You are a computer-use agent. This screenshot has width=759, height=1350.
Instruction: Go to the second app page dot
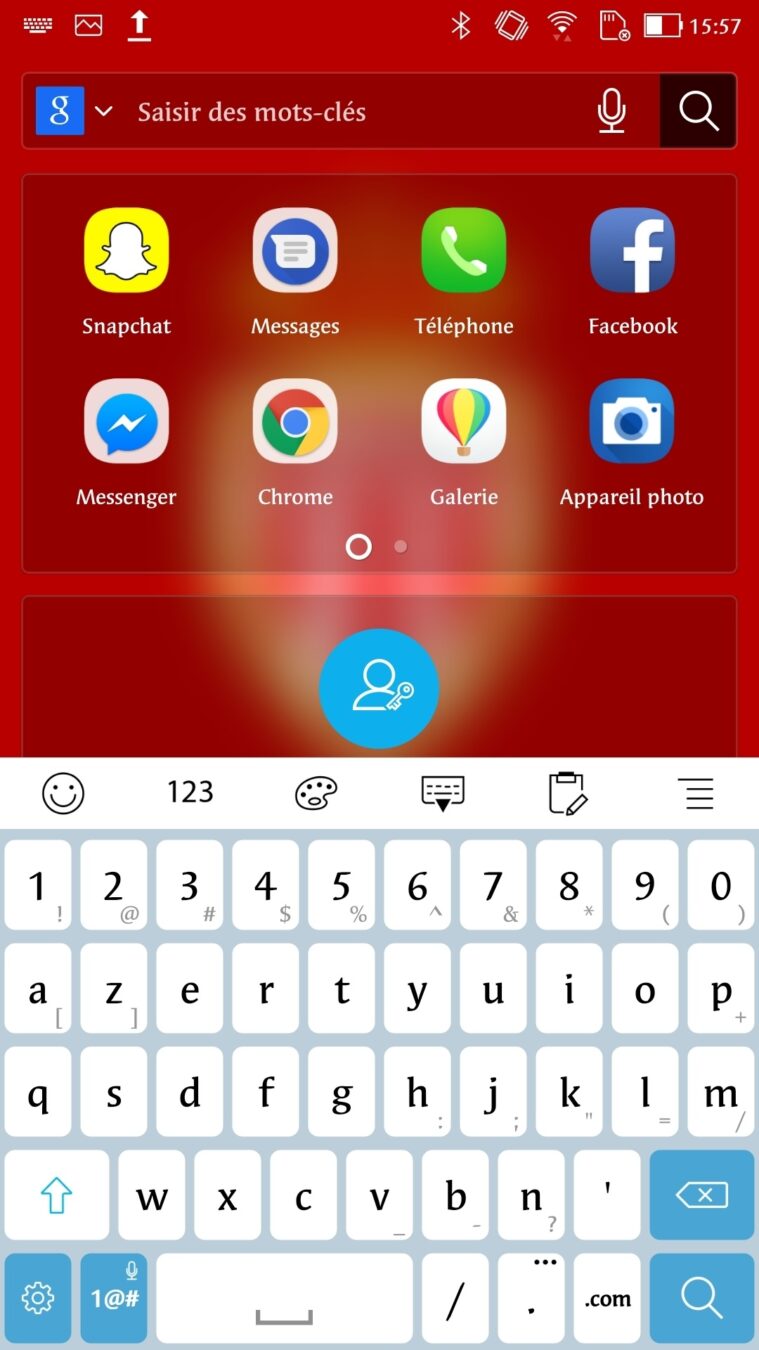point(401,547)
